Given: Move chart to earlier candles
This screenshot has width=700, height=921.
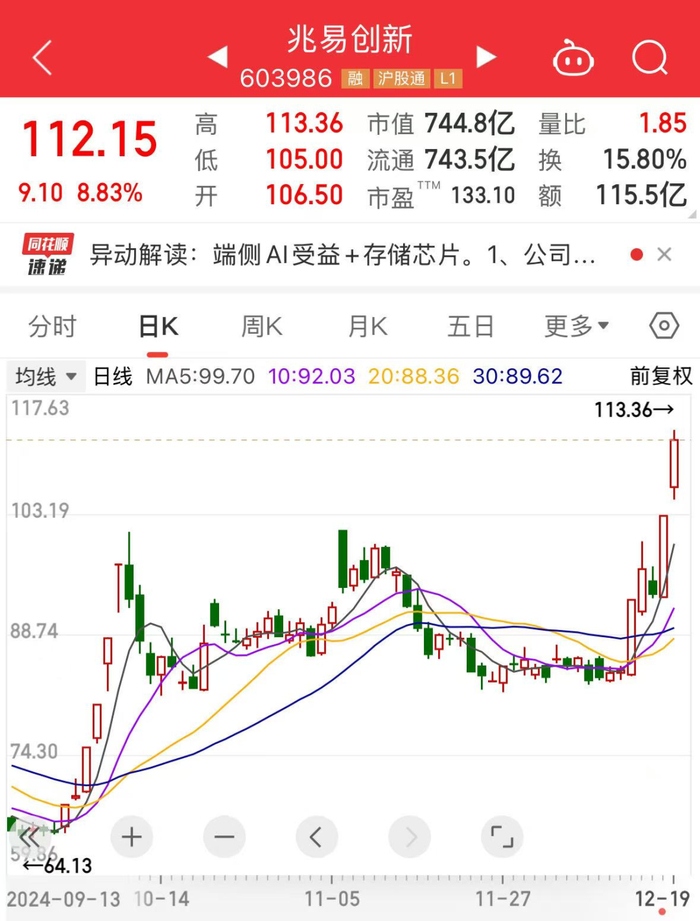Looking at the screenshot, I should (317, 836).
